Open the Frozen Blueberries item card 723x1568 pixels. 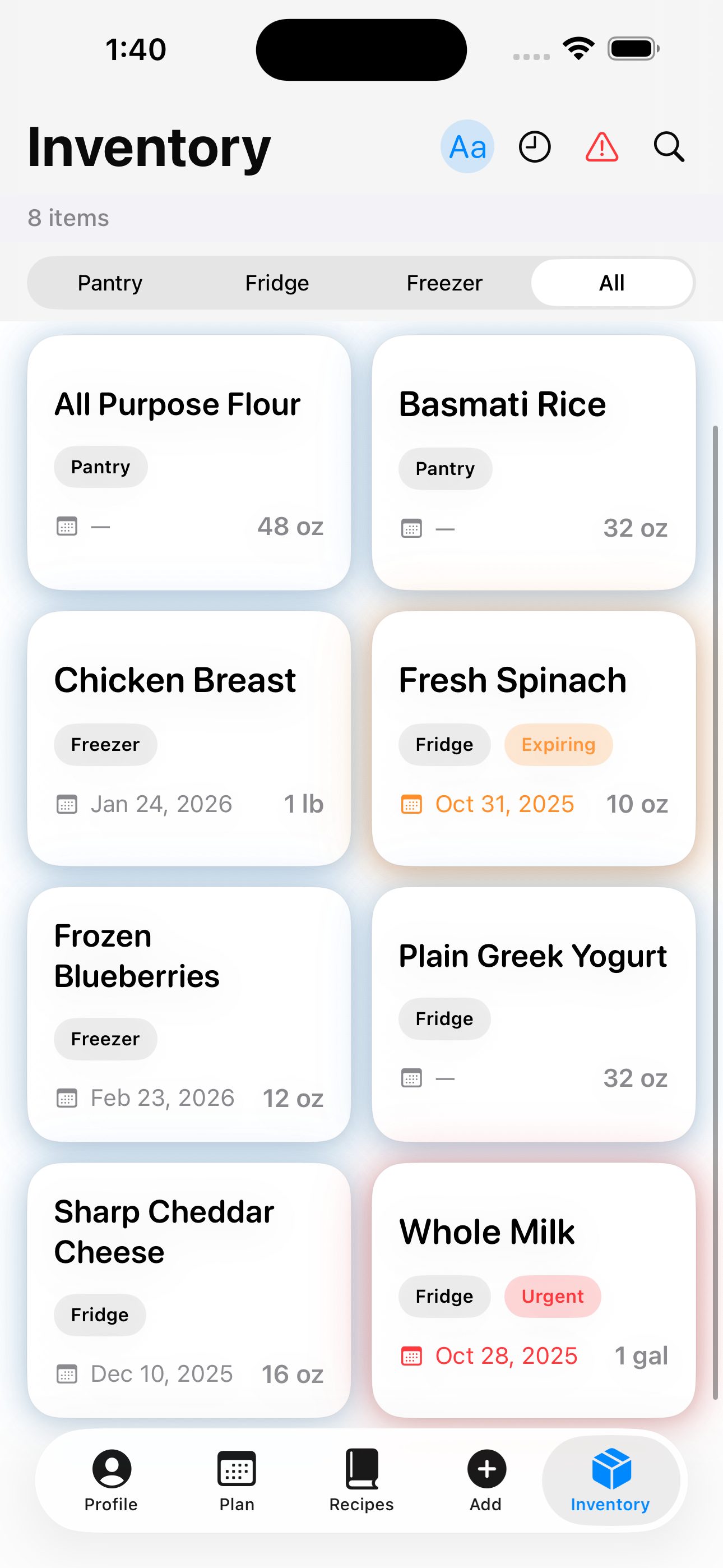189,1013
